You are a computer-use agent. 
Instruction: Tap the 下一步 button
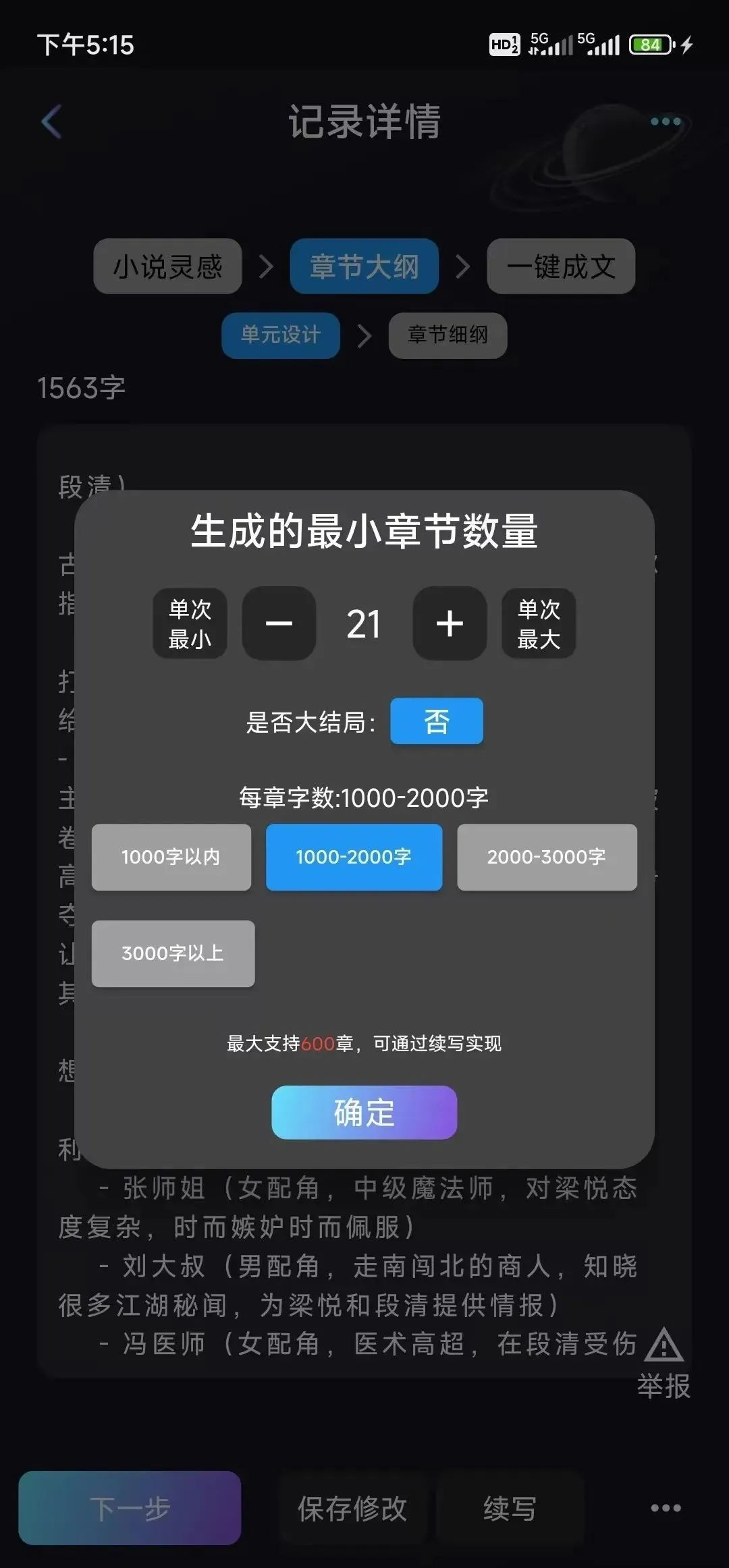130,1508
